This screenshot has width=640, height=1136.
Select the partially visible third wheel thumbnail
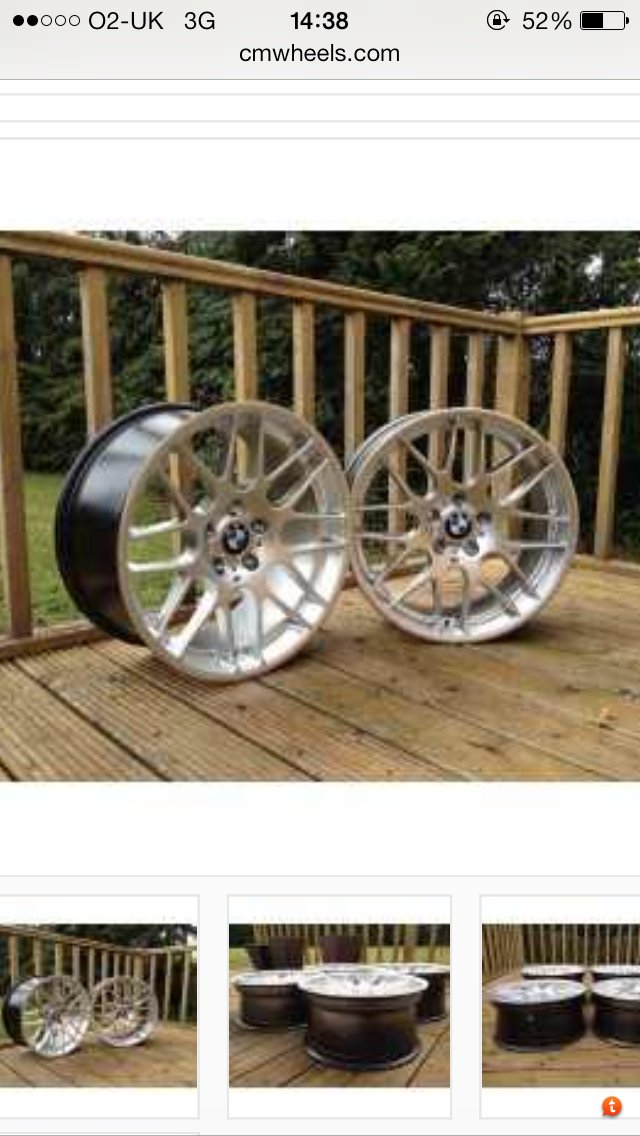[x=560, y=1005]
